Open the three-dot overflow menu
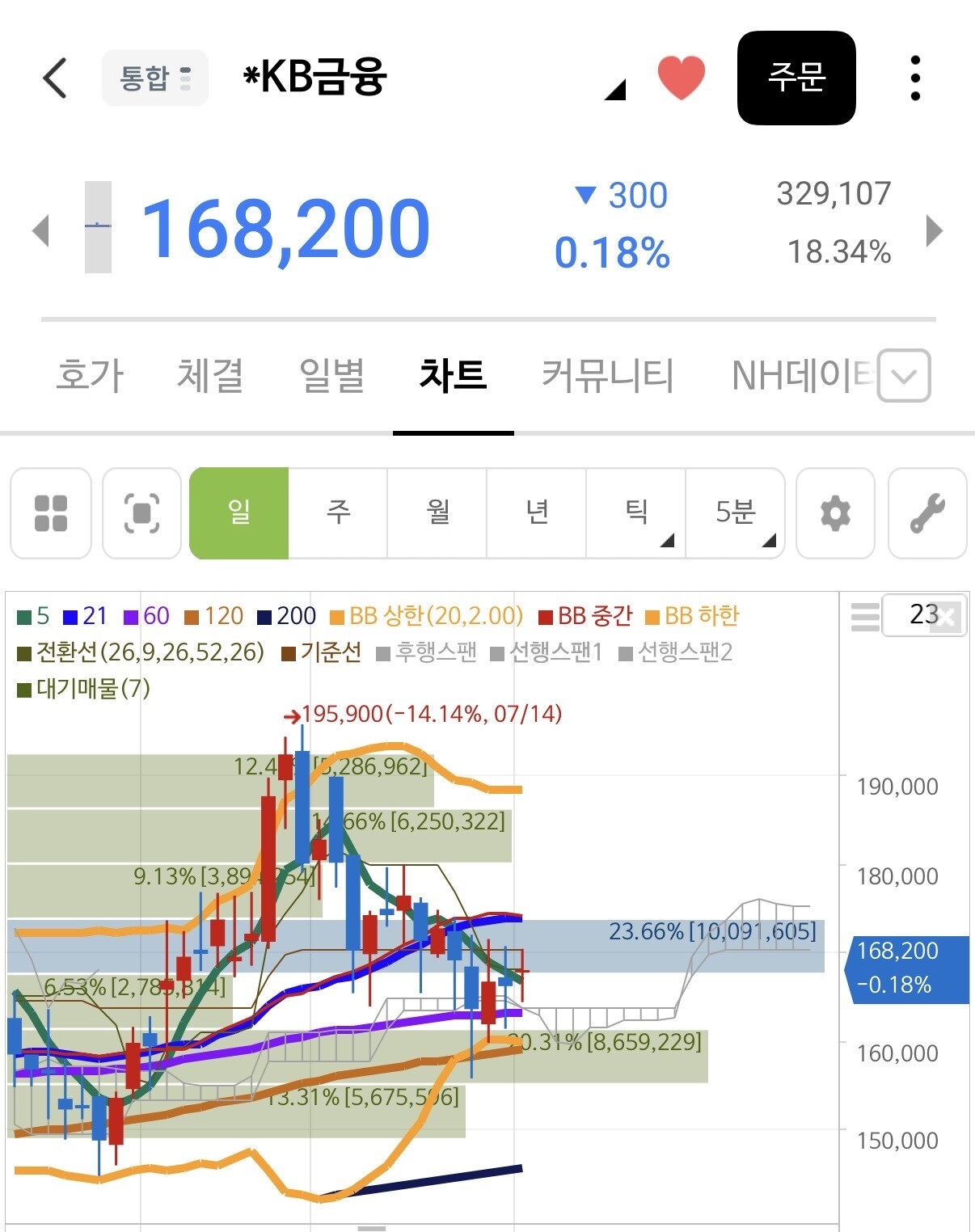 point(915,78)
